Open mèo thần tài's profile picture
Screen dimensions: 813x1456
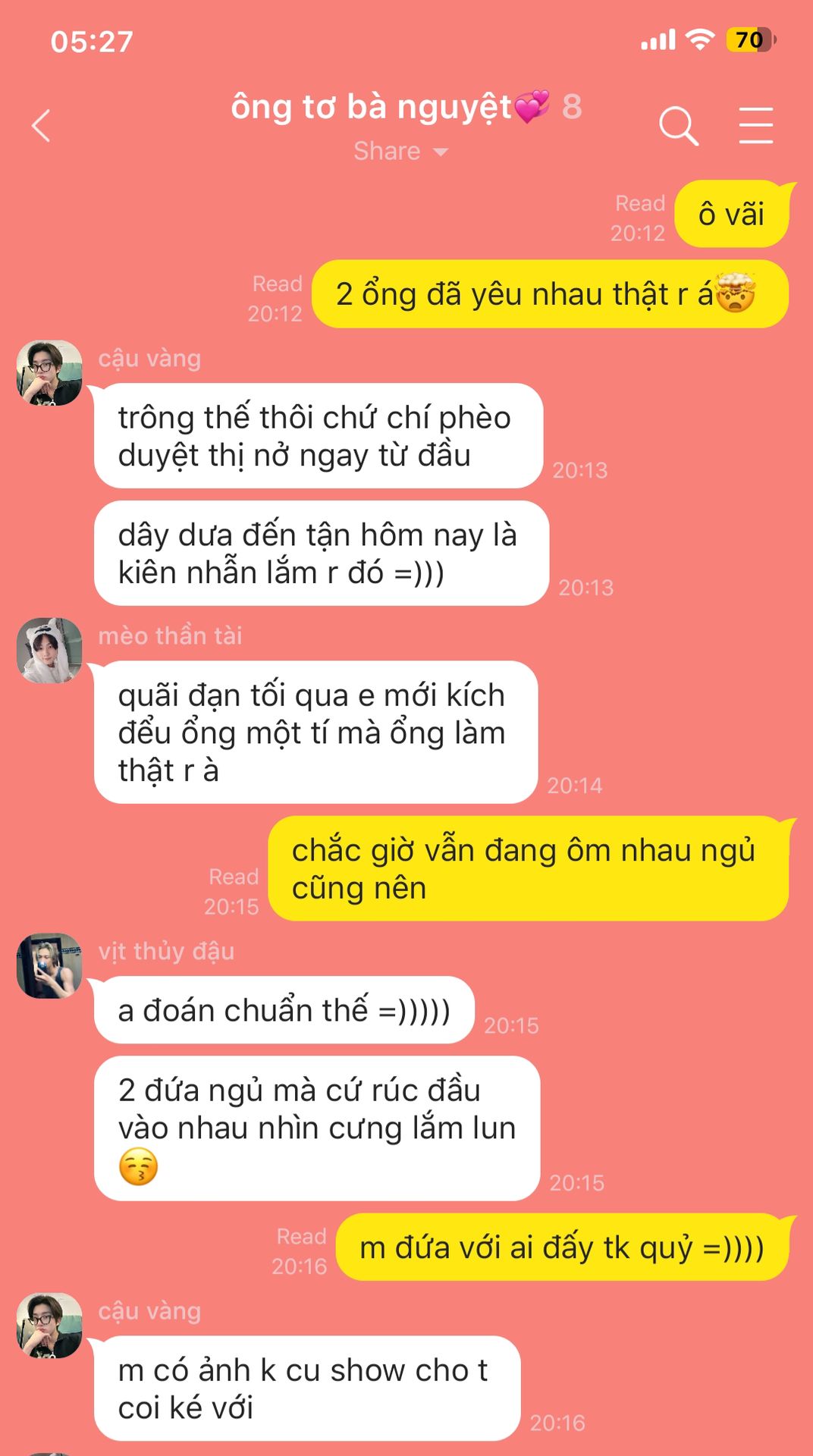click(49, 651)
